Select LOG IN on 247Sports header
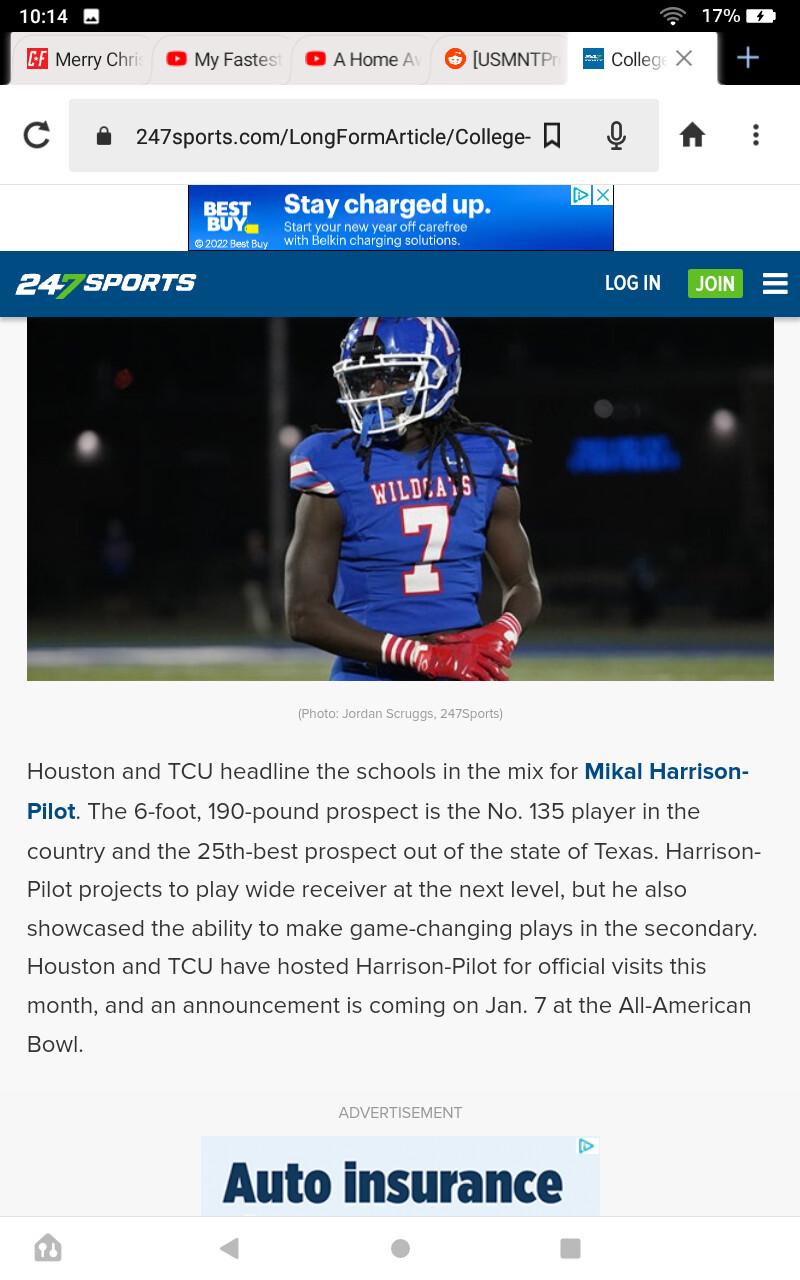Screen dimensions: 800x1280 tap(633, 284)
